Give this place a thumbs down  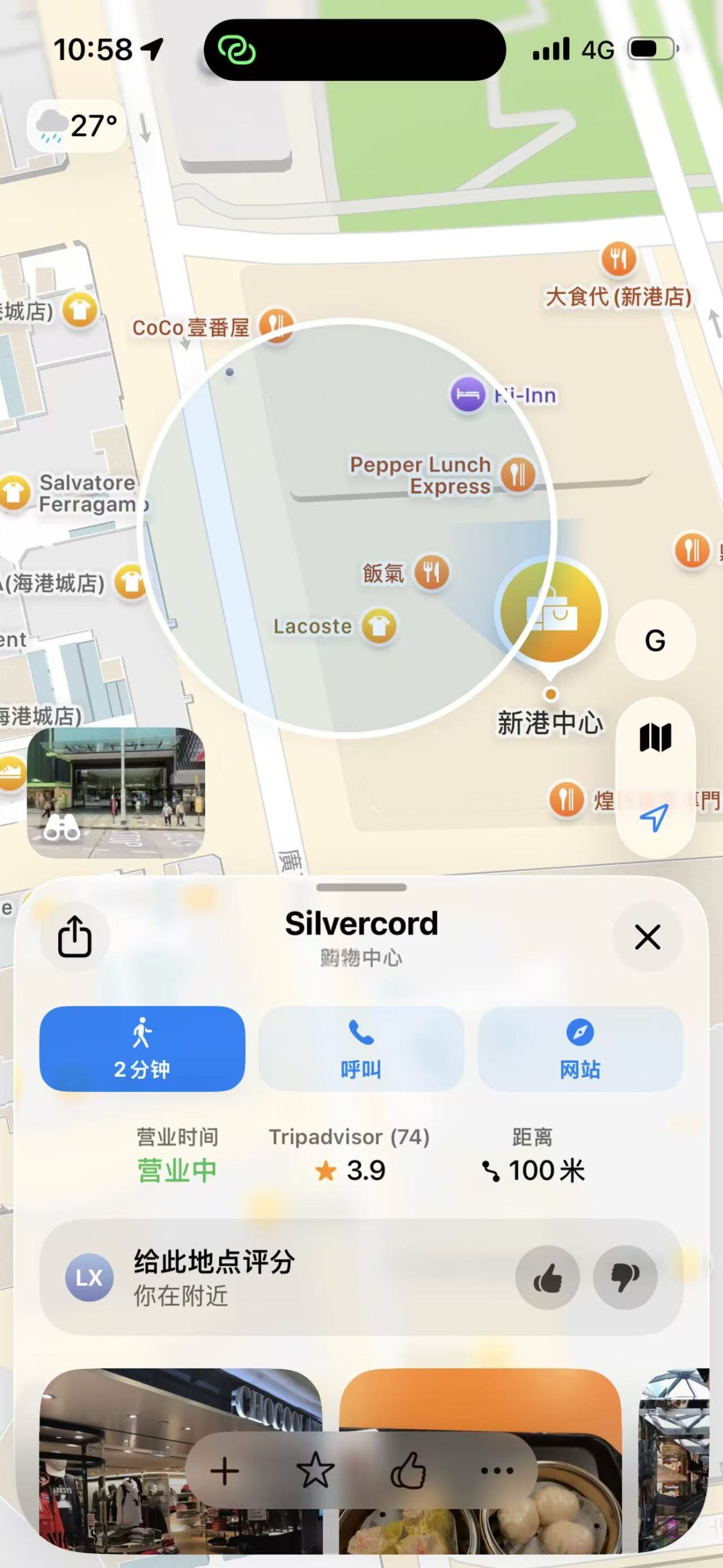point(625,1277)
